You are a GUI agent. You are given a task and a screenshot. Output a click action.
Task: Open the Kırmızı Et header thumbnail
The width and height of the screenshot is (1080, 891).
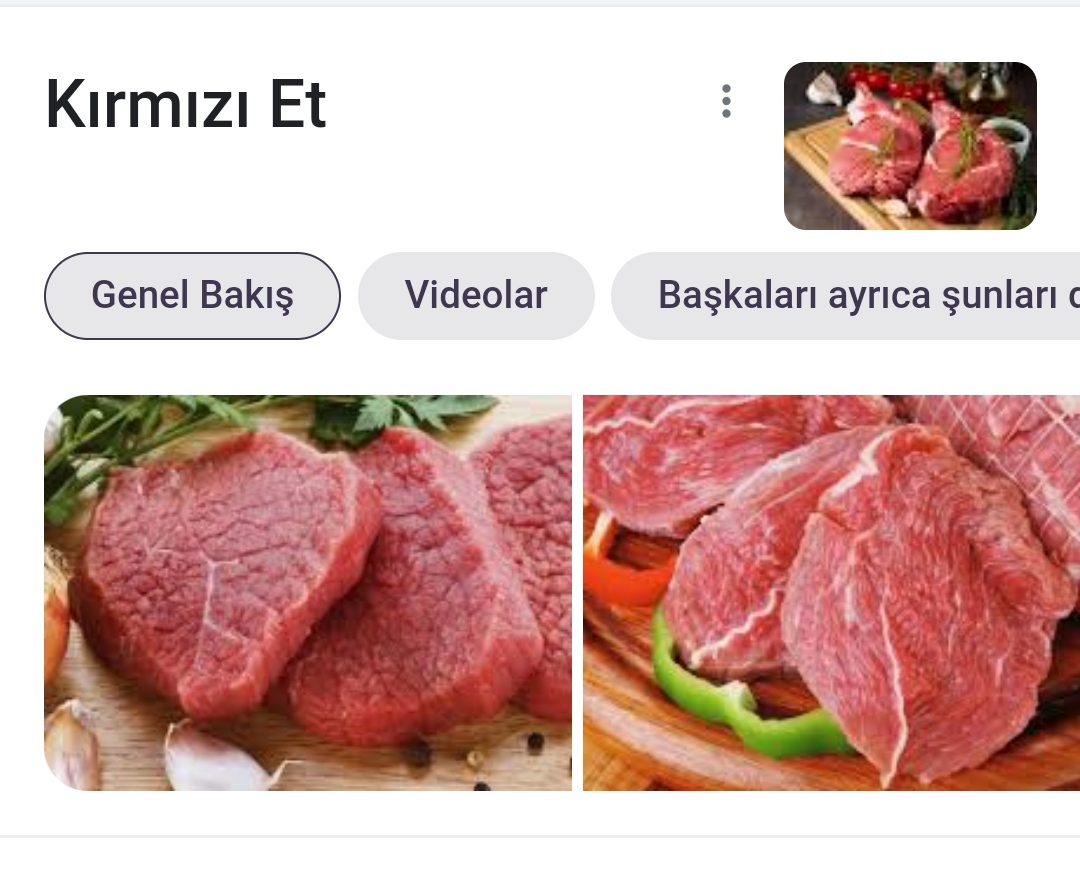tap(910, 146)
